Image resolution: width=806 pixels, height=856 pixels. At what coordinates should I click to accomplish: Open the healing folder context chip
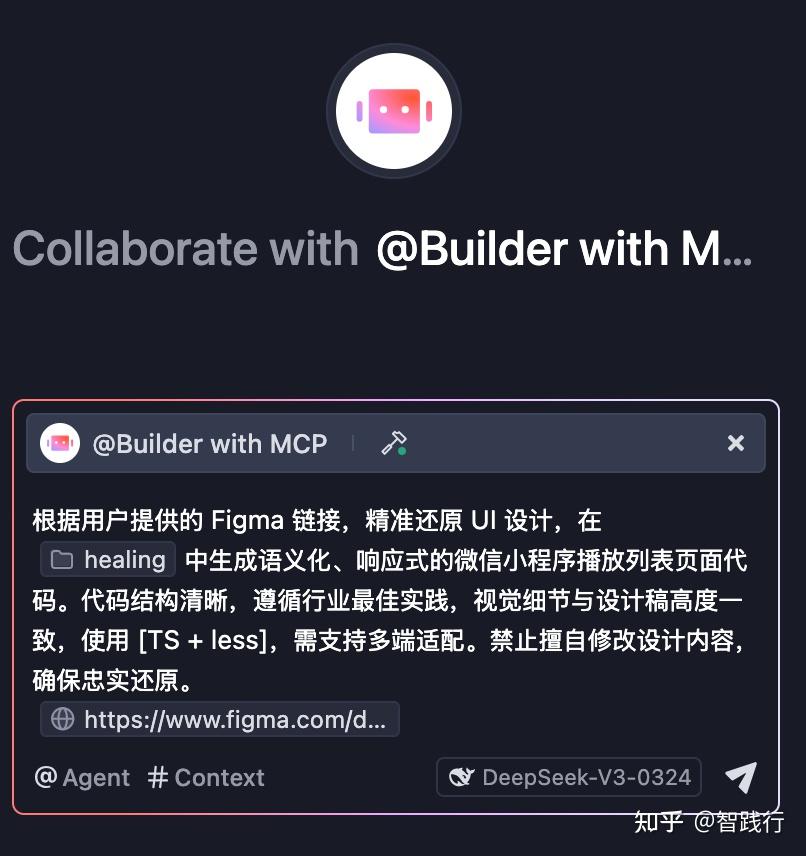[106, 559]
